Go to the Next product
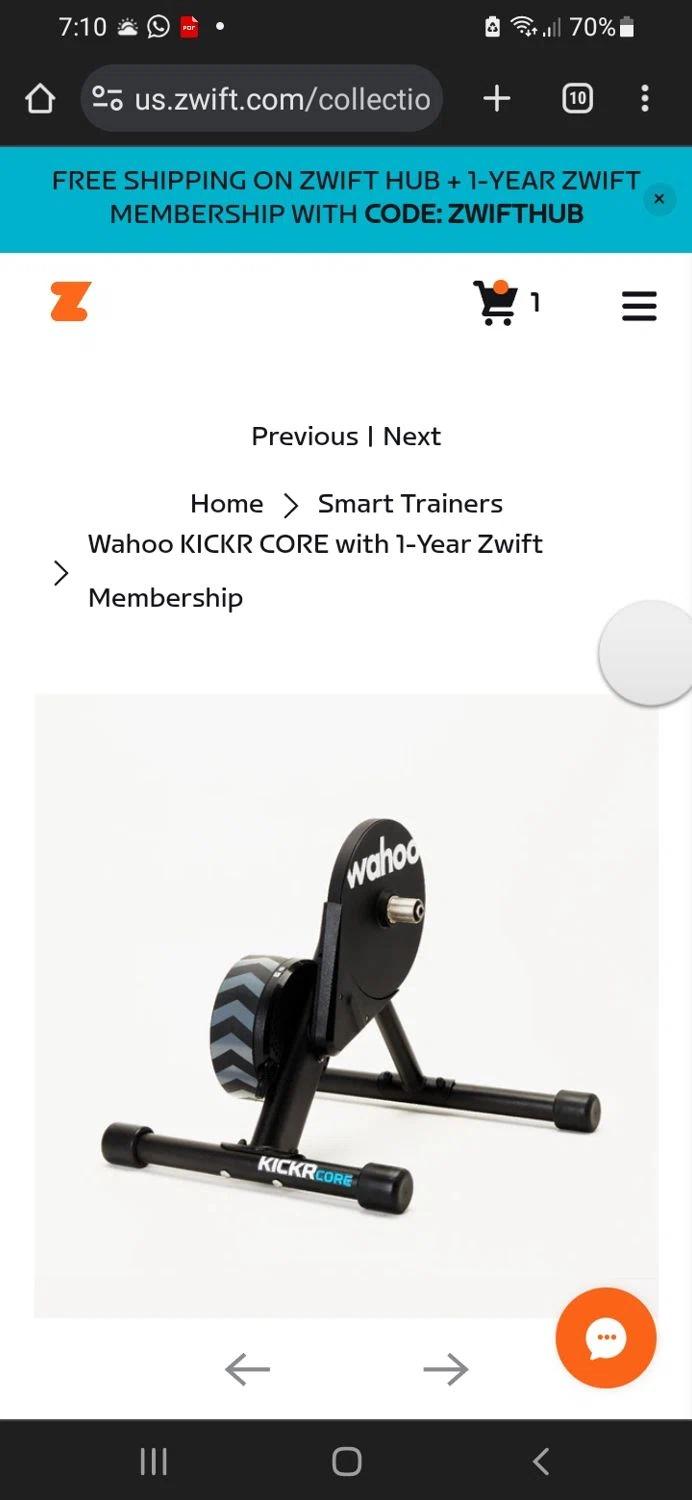Viewport: 692px width, 1500px height. (412, 436)
